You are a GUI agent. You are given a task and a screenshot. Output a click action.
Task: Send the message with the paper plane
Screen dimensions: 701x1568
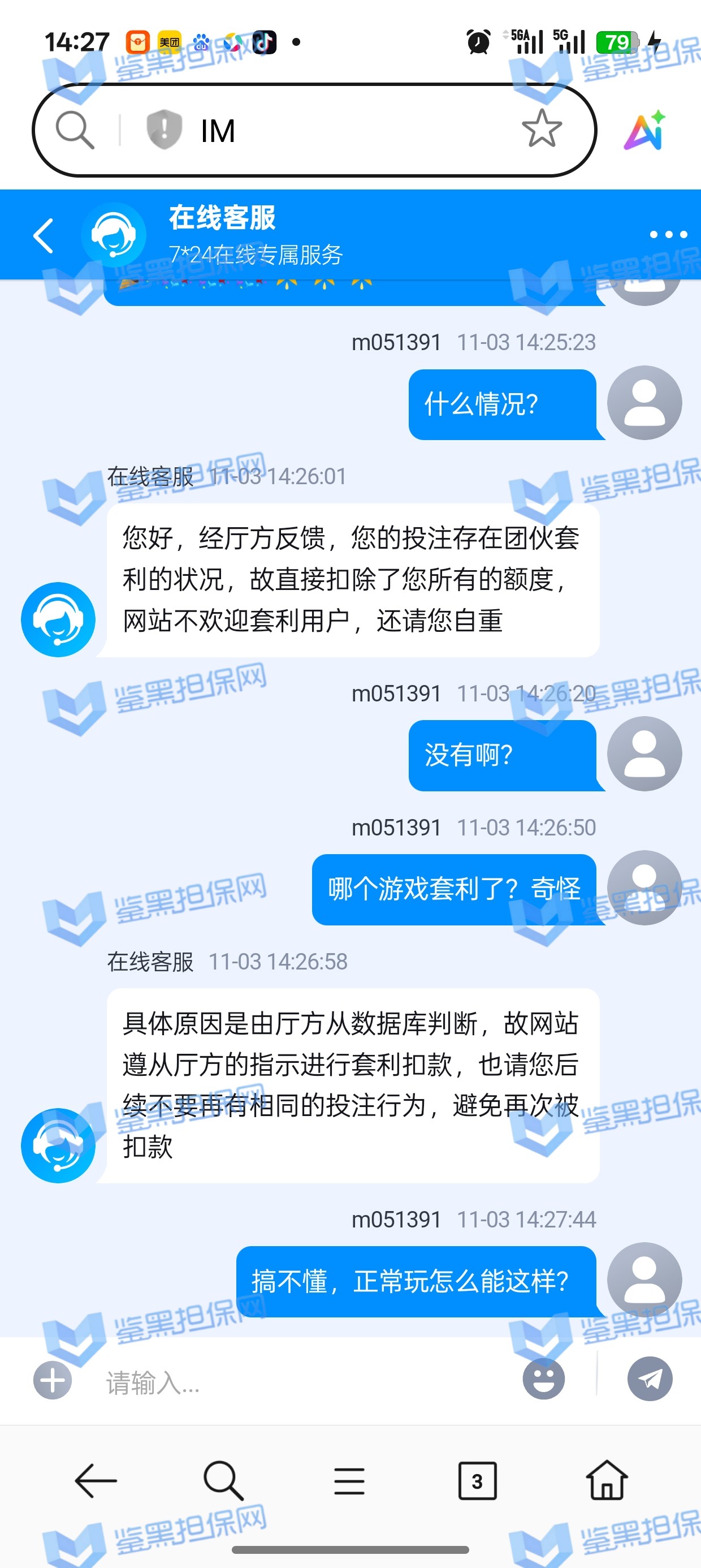click(x=650, y=1379)
